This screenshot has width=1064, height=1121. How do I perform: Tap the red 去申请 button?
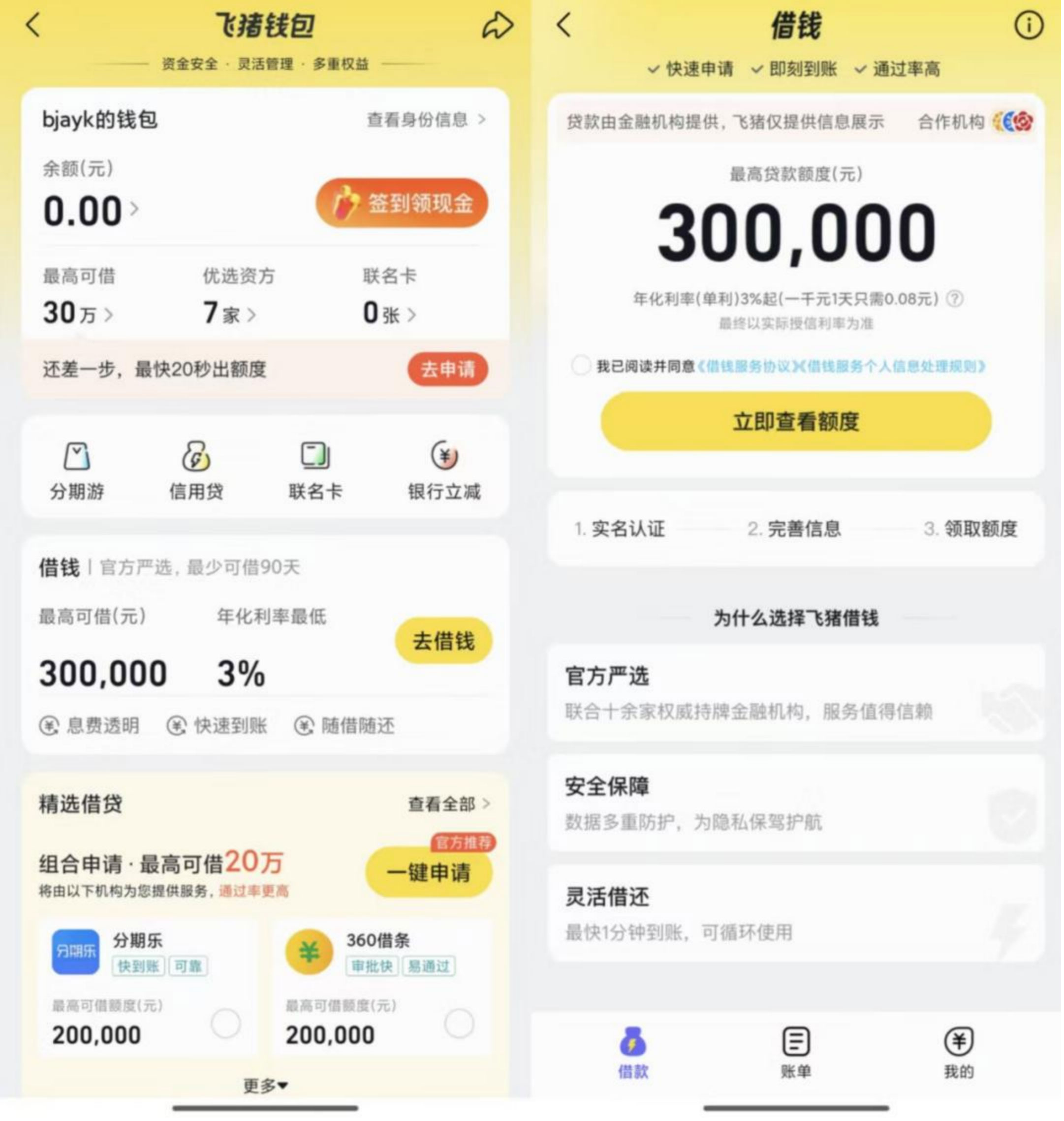(x=447, y=370)
